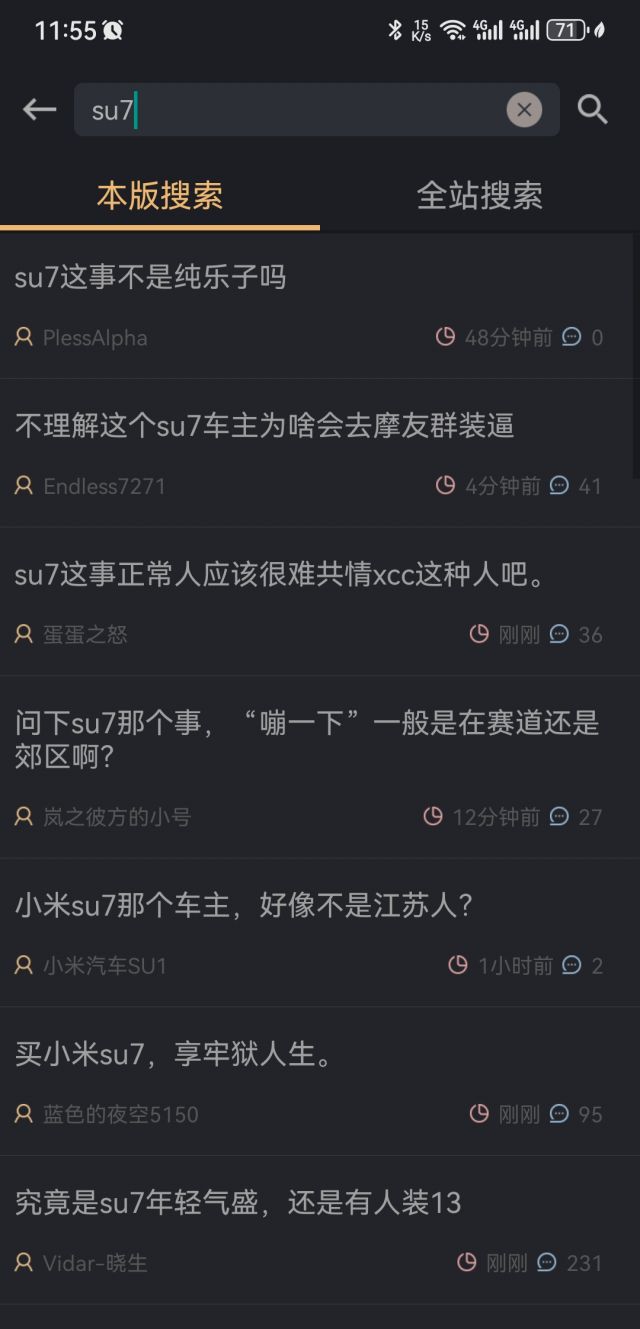The image size is (640, 1329).
Task: Open the post by Vidar-晓生
Action: (320, 1230)
